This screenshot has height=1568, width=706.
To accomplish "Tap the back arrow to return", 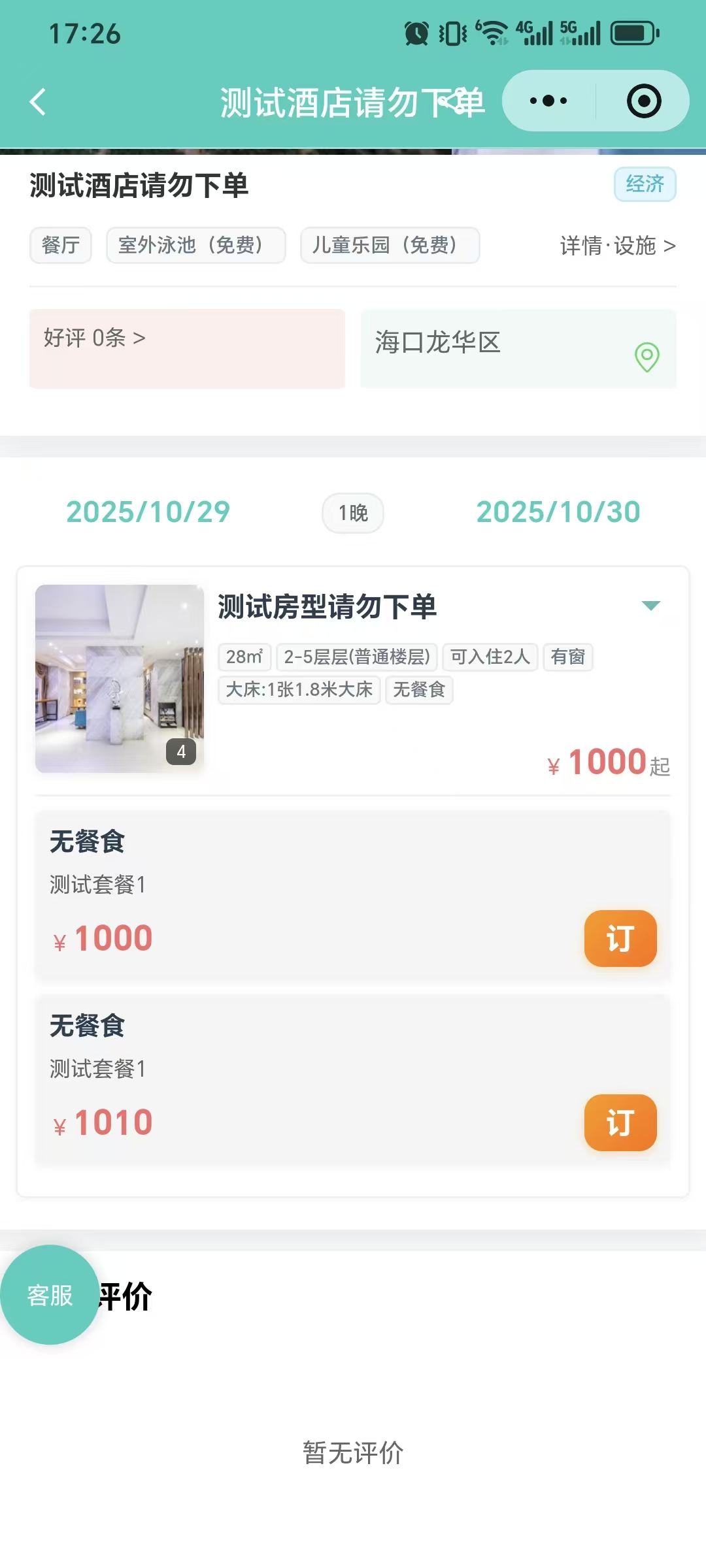I will (x=37, y=101).
